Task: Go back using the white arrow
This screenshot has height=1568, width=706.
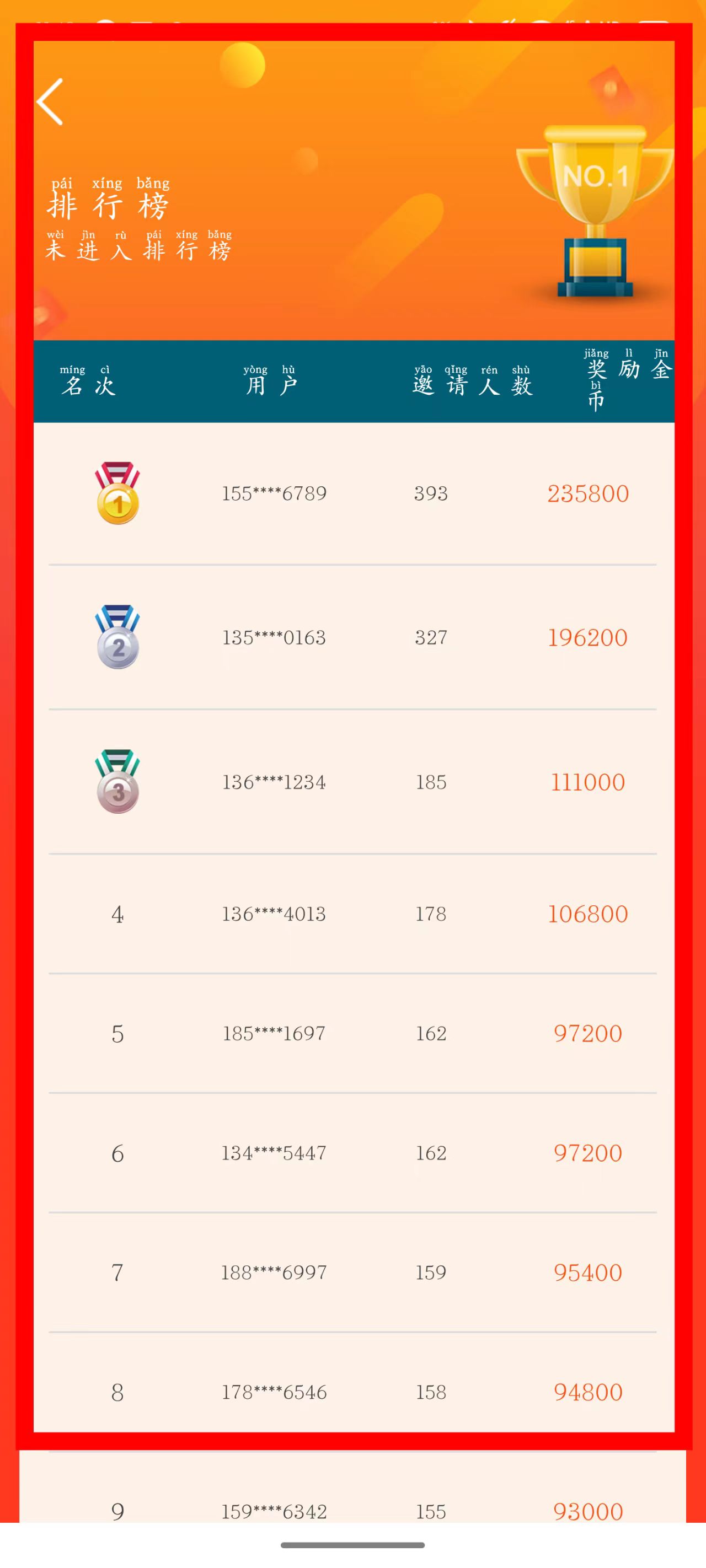Action: click(51, 101)
